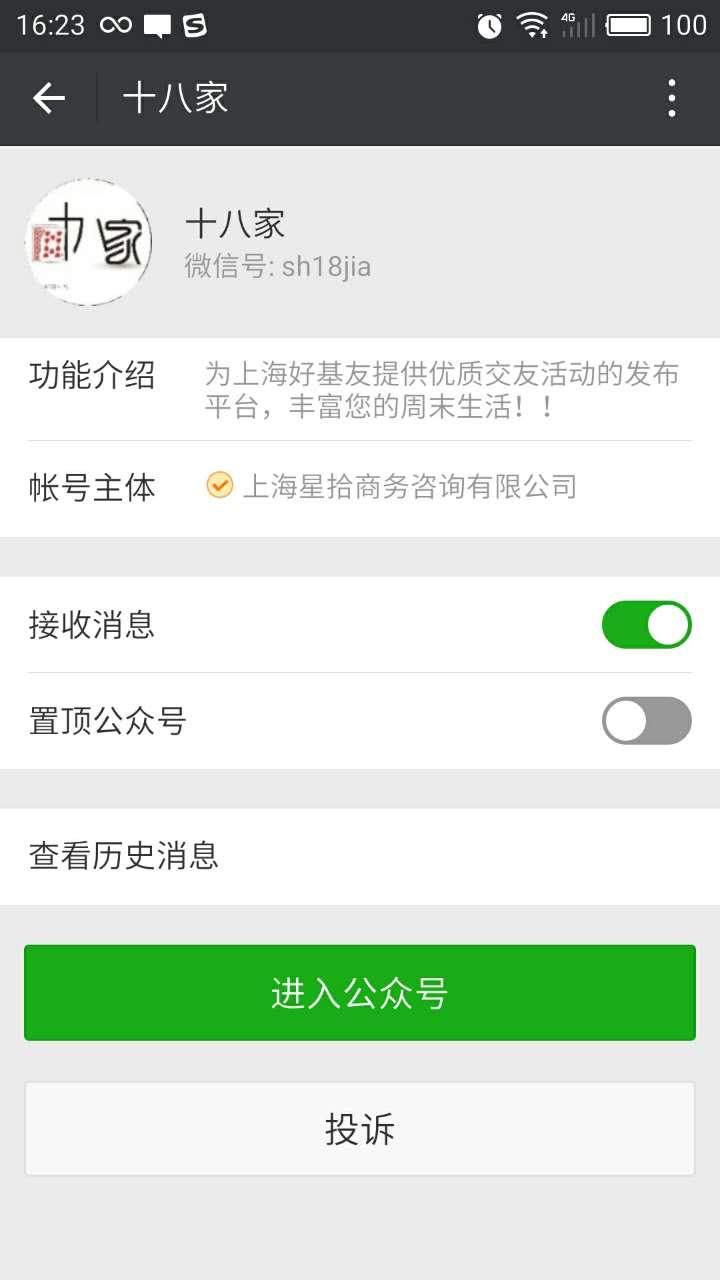Enable the 置顶公众号 switch
720x1280 pixels.
646,721
